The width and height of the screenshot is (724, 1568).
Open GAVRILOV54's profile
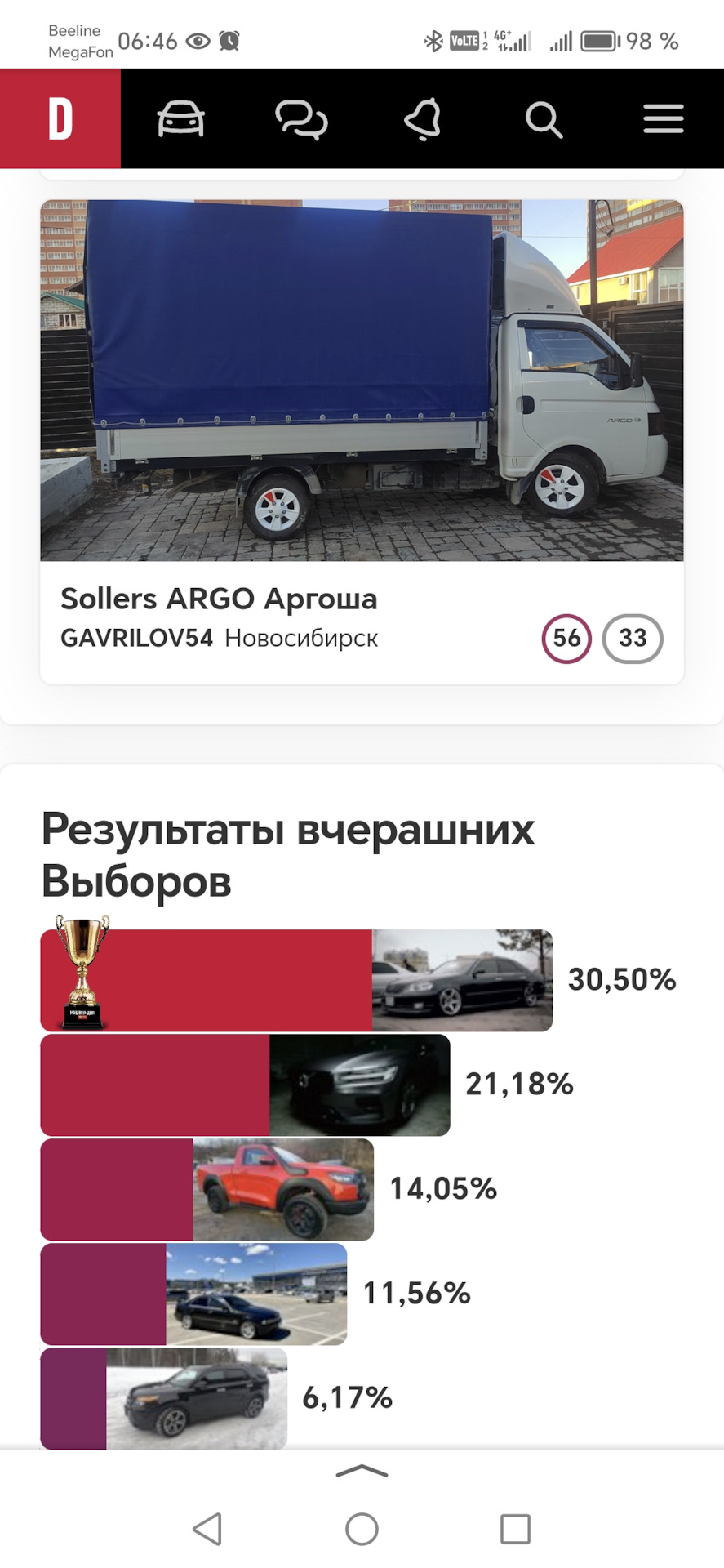click(136, 639)
